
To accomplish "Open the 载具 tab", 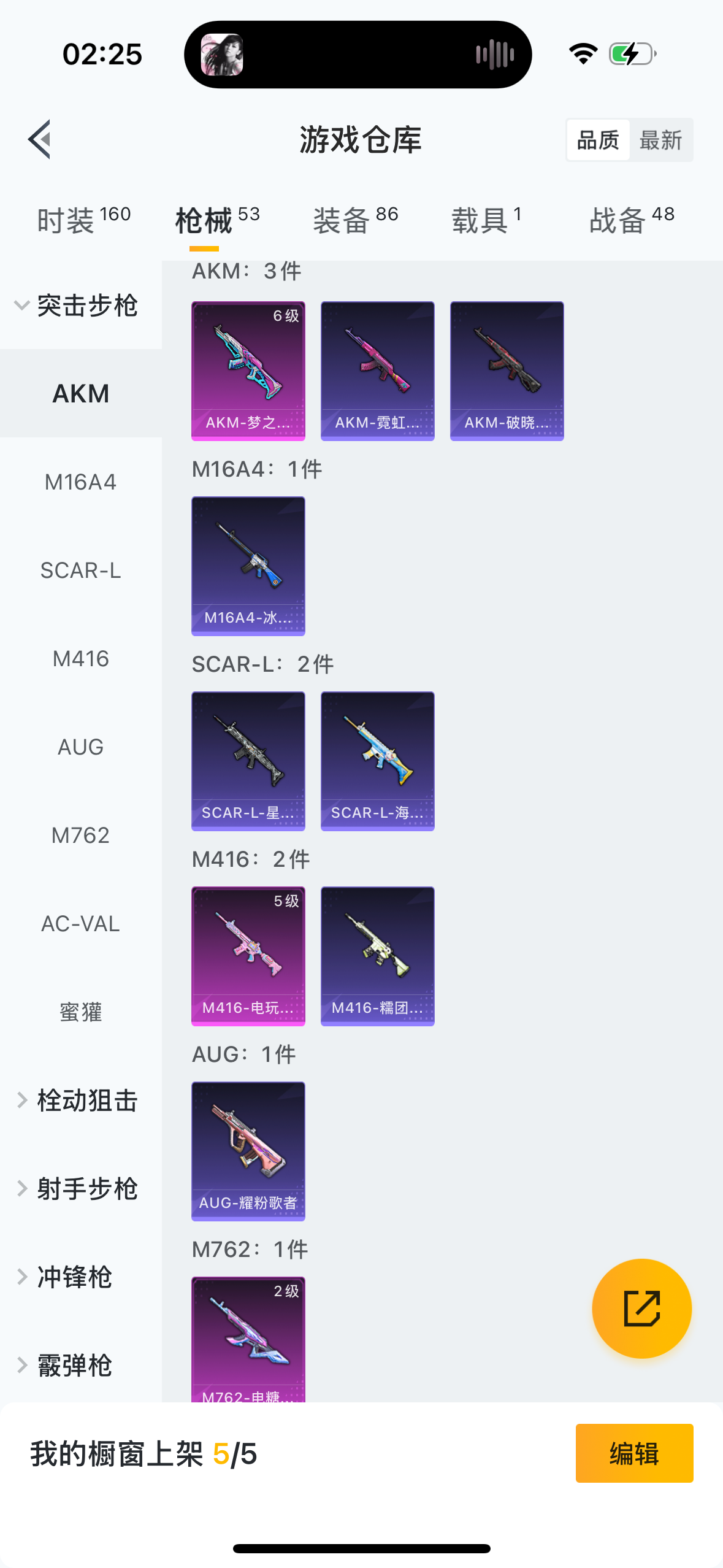I will [x=486, y=220].
